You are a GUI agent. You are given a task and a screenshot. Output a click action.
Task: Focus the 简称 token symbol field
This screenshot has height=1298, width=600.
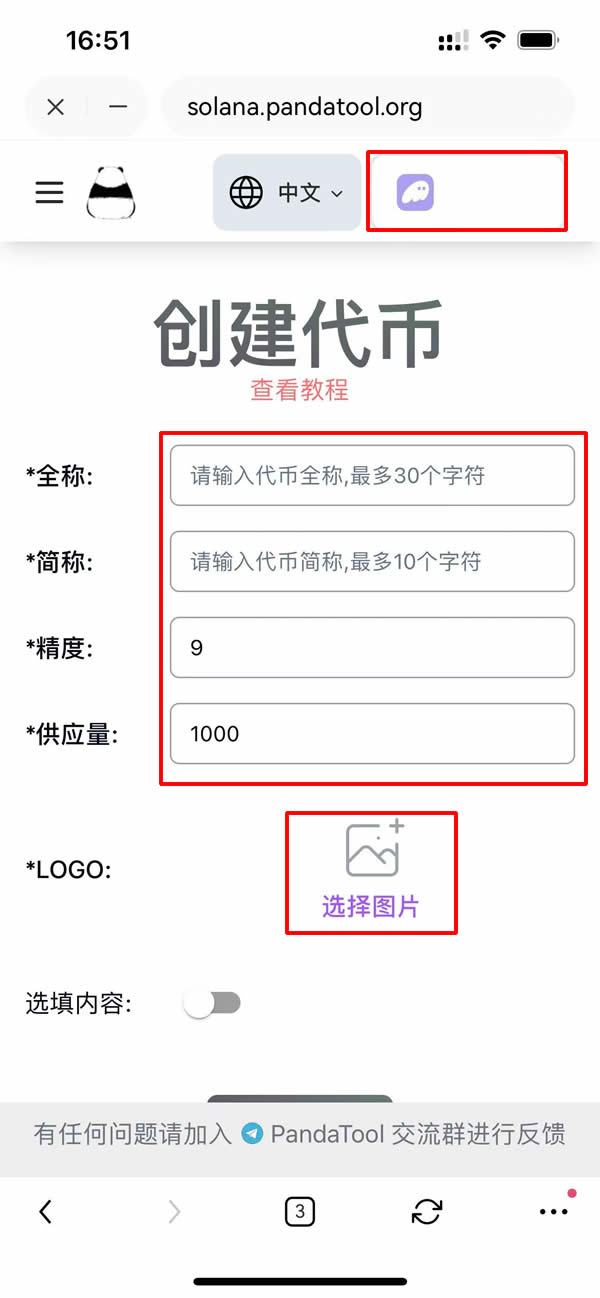coord(372,561)
